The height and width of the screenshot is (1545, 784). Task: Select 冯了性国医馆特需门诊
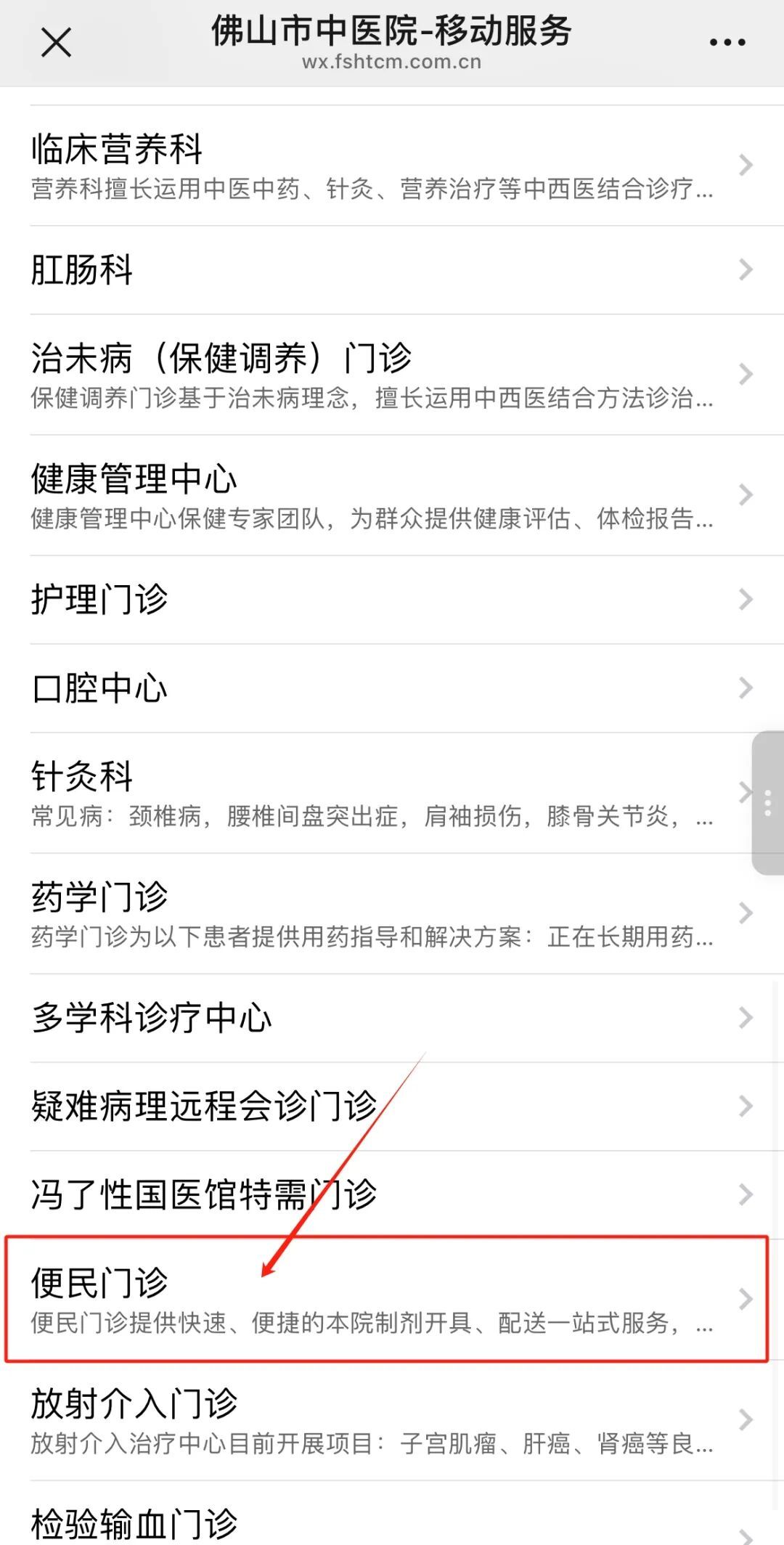tap(392, 1195)
